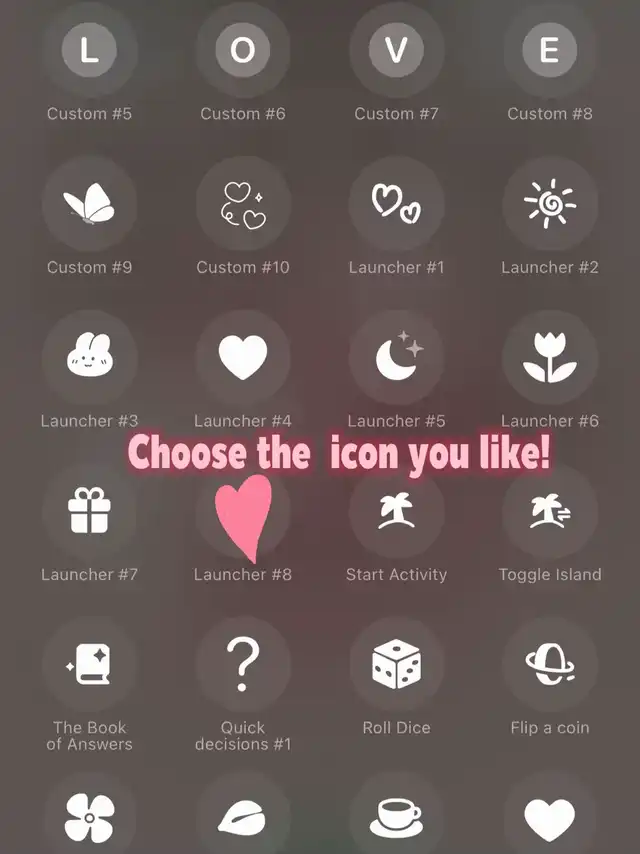Image resolution: width=640 pixels, height=854 pixels.
Task: Select the Custom #5 letter L icon
Action: point(89,51)
